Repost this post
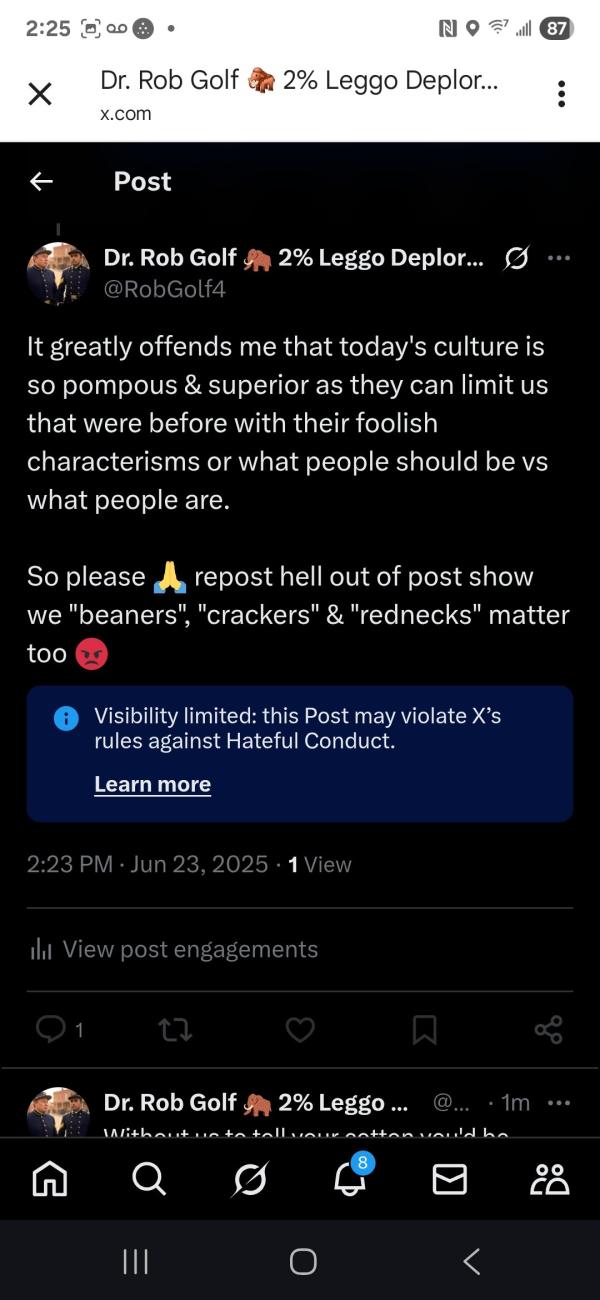 coord(175,1029)
